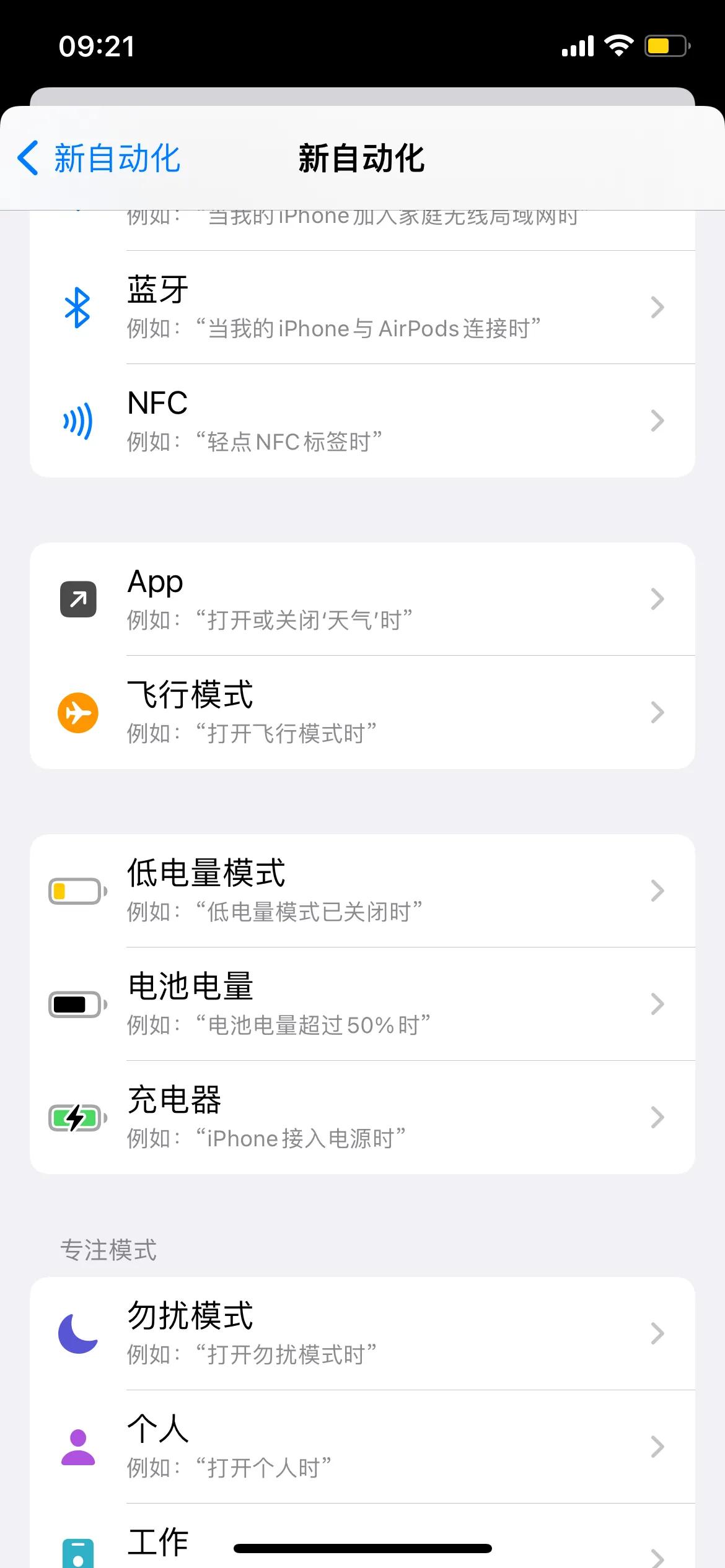Tap the 新自动化 title in the header
The width and height of the screenshot is (725, 1568).
coord(362,159)
